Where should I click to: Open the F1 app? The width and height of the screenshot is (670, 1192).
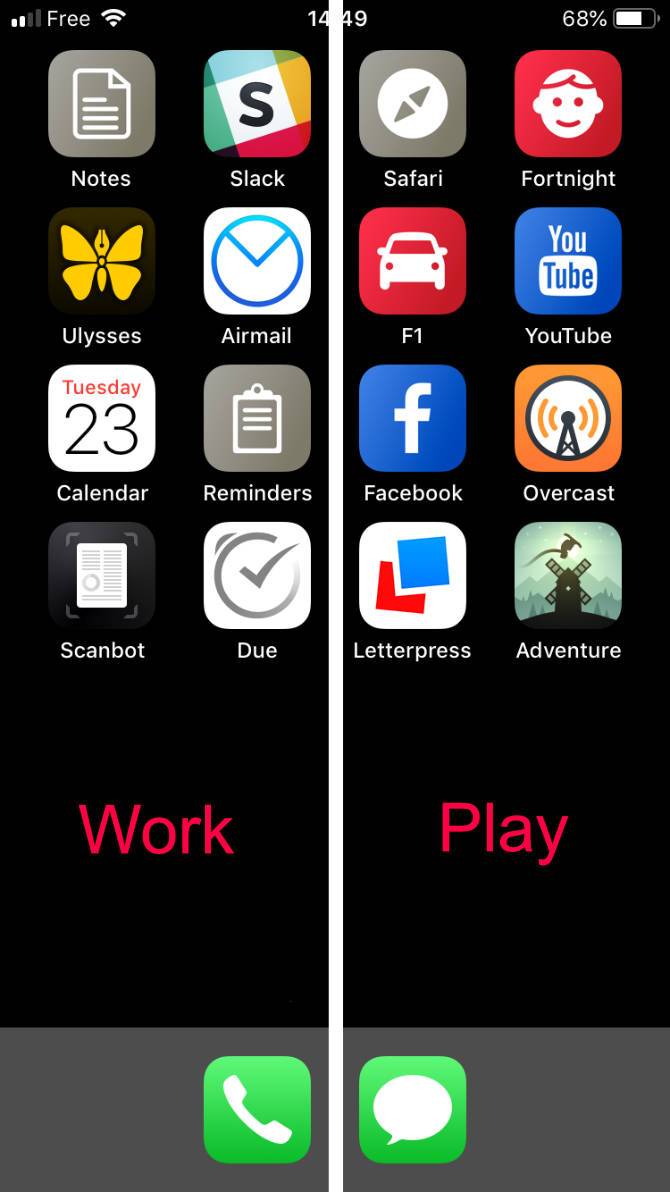pos(412,261)
